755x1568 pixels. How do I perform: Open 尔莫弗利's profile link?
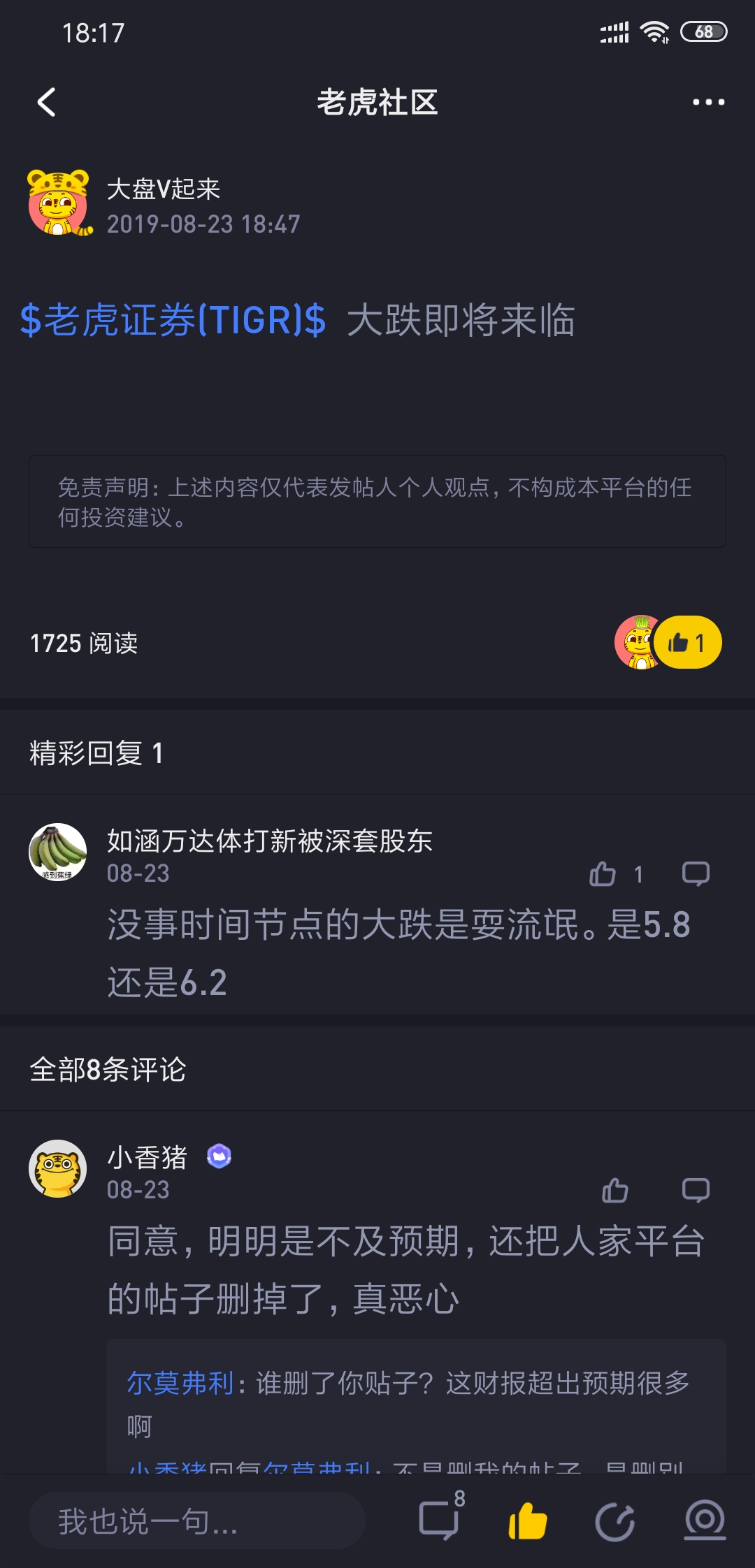tap(180, 1383)
